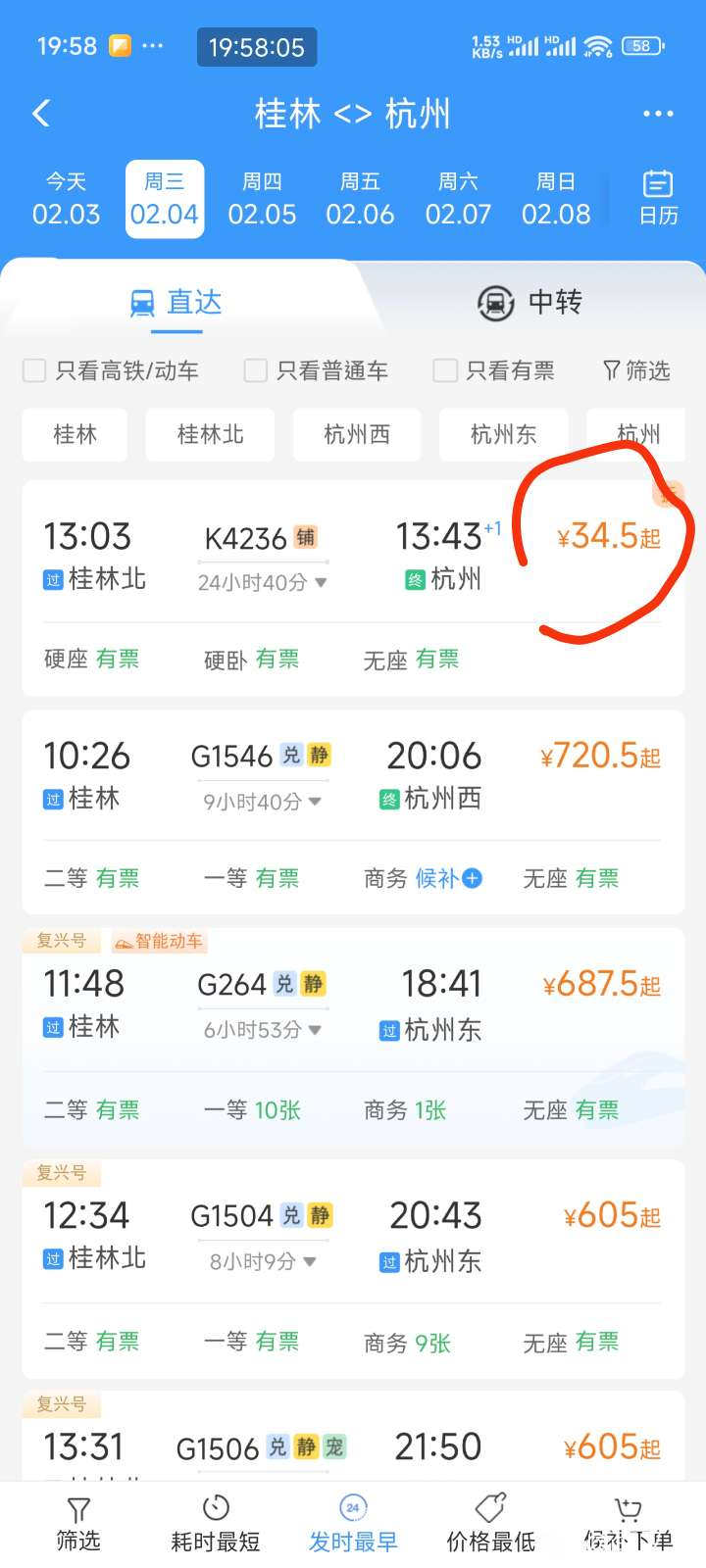The height and width of the screenshot is (1568, 706).
Task: Open the 日历 calendar picker
Action: (x=658, y=198)
